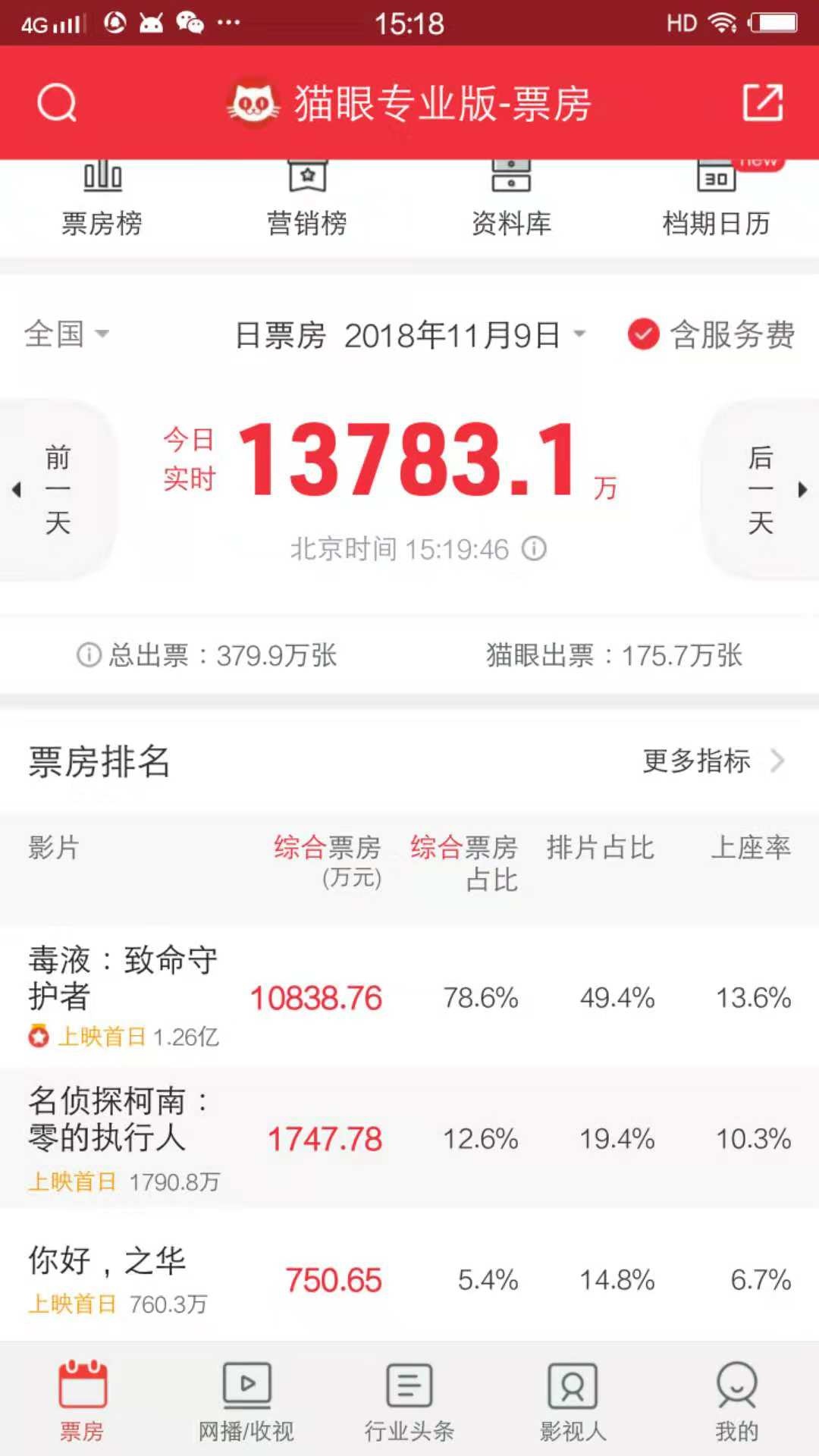Tap info icon beside 北京时间
819x1456 pixels.
(x=534, y=548)
